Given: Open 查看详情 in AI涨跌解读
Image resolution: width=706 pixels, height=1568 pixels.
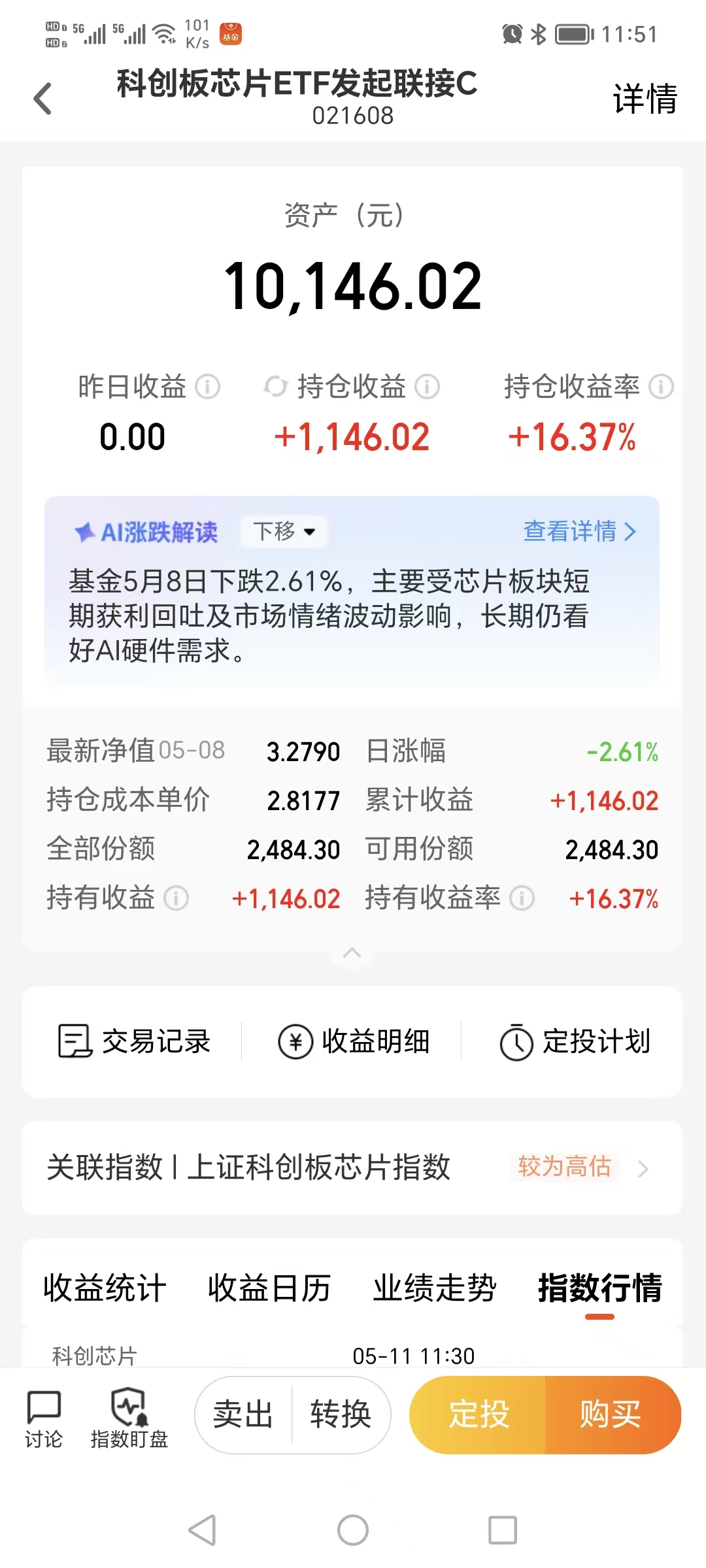Looking at the screenshot, I should 580,531.
